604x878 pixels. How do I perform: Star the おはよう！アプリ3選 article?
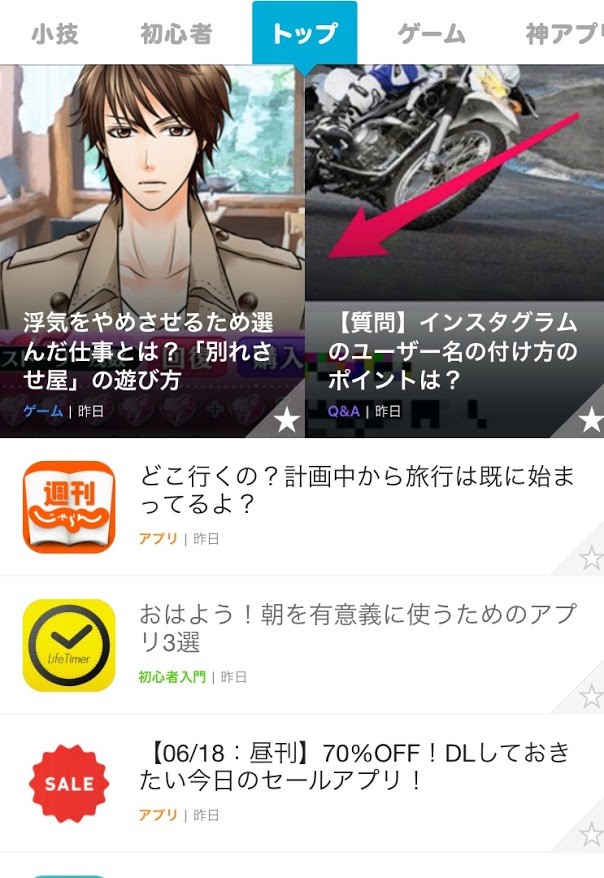591,696
